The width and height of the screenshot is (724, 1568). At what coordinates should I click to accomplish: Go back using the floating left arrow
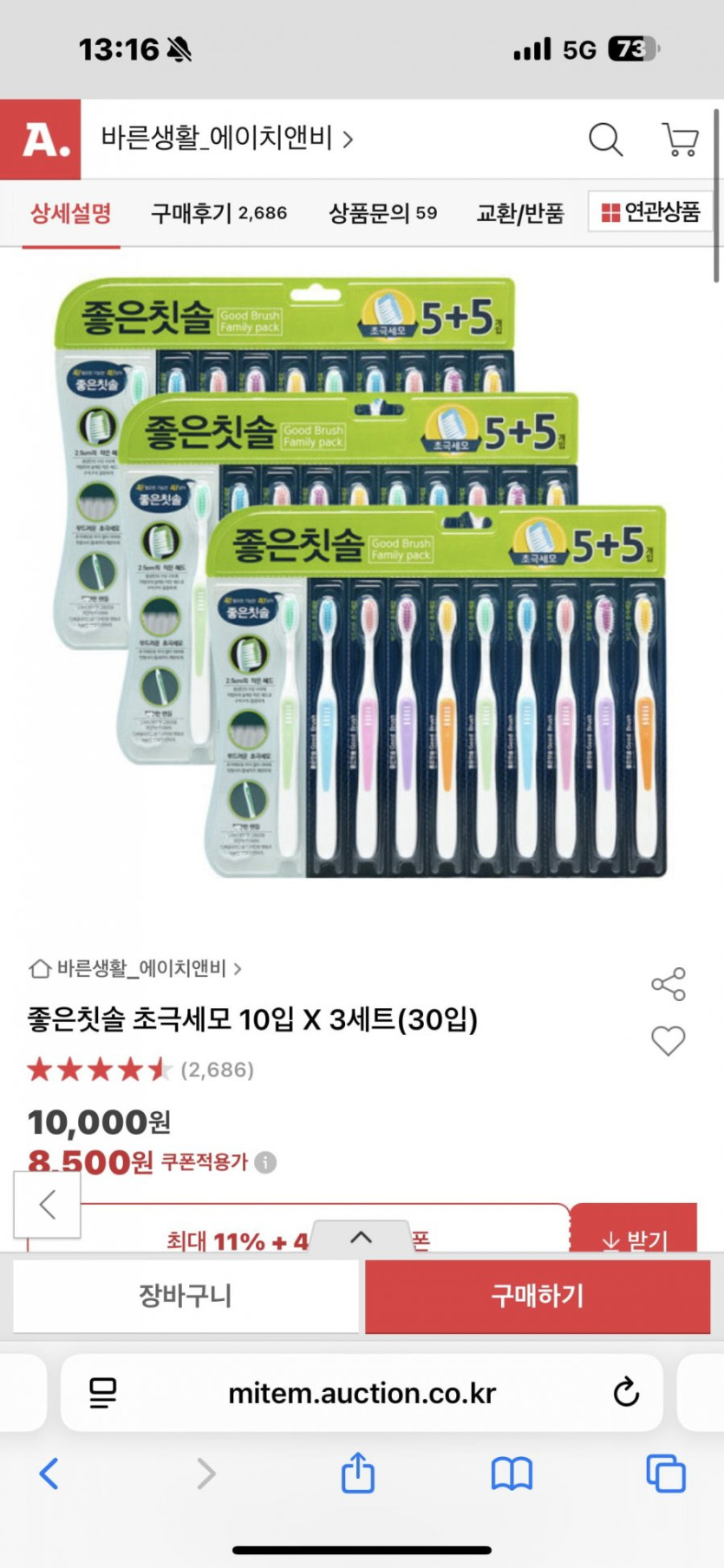pyautogui.click(x=48, y=1204)
